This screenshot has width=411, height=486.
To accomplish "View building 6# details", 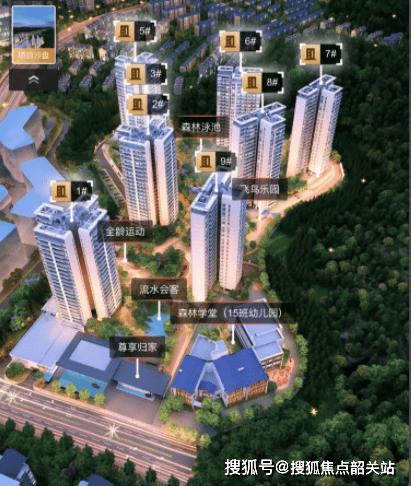I will (x=240, y=41).
